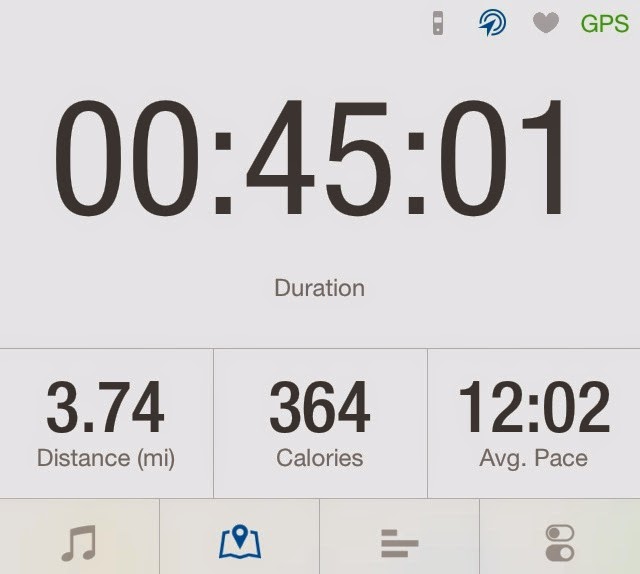Tap the heart rate monitor icon
The width and height of the screenshot is (640, 574).
pyautogui.click(x=545, y=24)
